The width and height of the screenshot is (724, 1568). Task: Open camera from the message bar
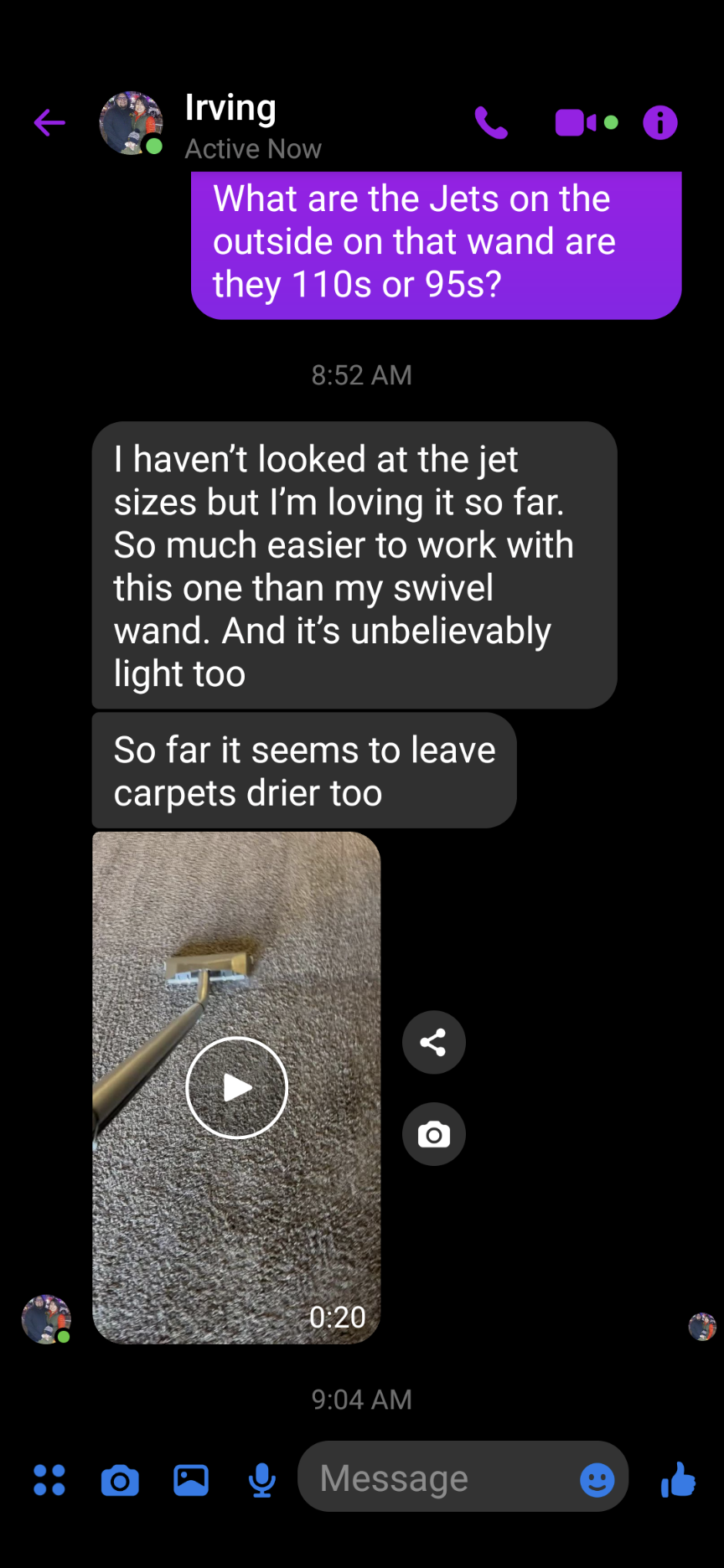click(x=120, y=1480)
